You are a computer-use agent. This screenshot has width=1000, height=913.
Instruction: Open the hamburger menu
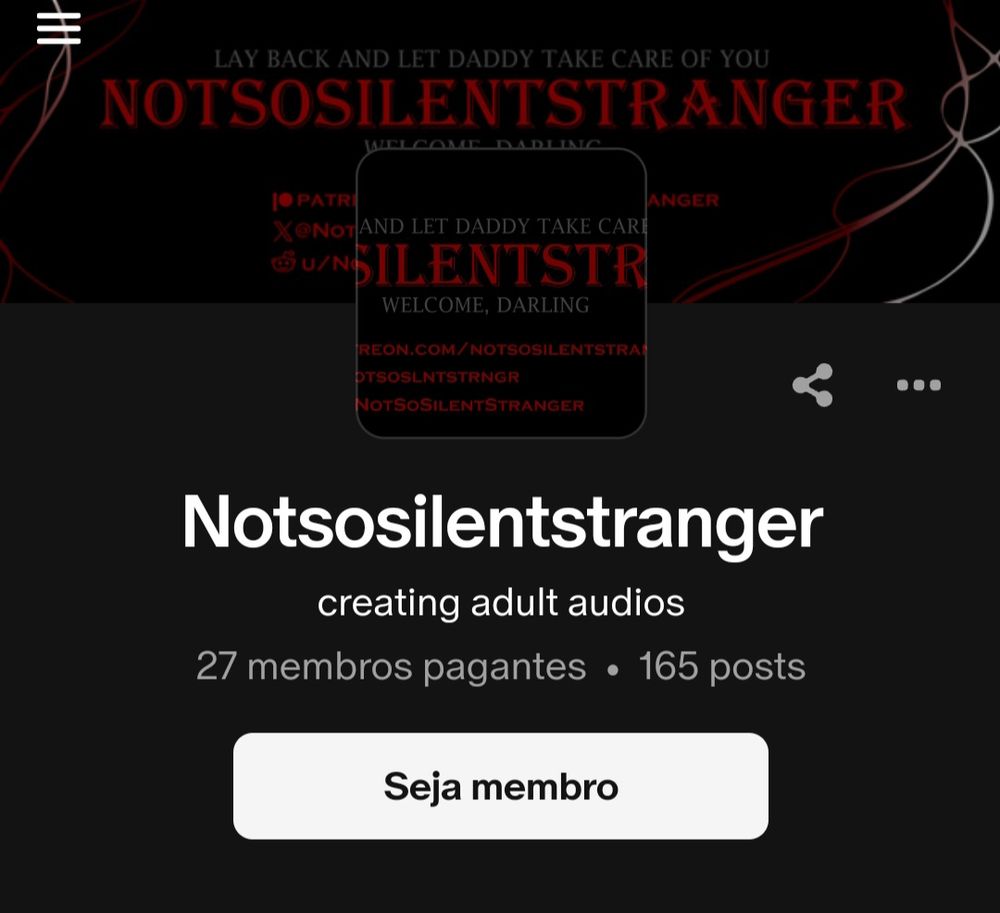(59, 29)
